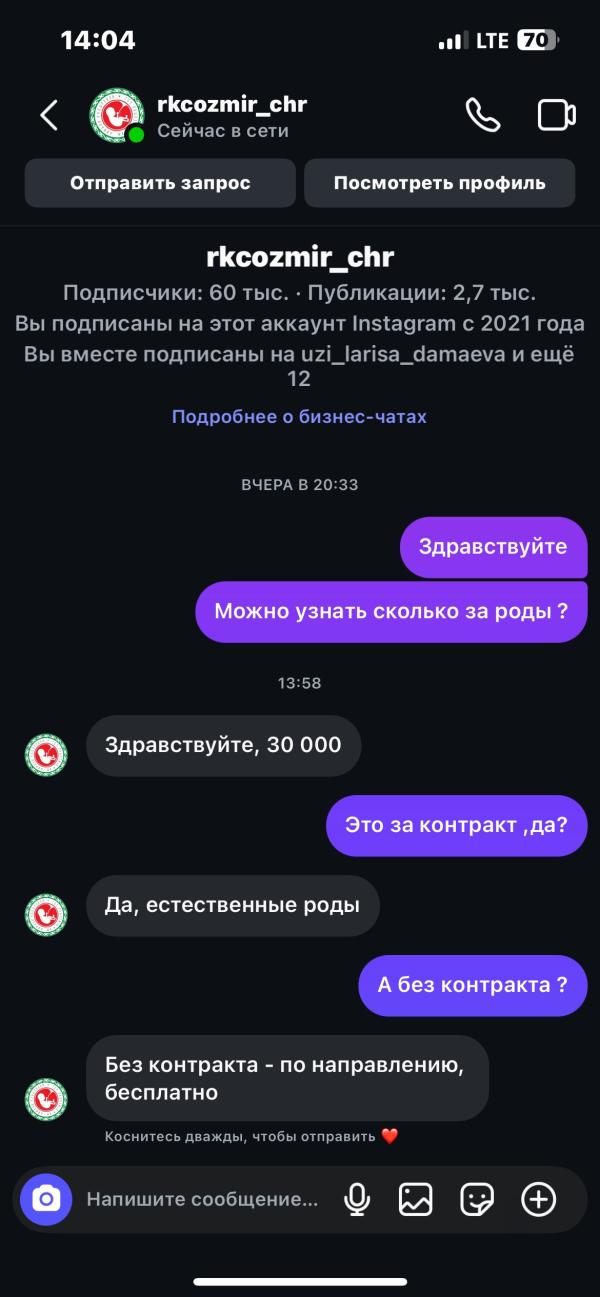The width and height of the screenshot is (600, 1297).
Task: Start a video call with rkcozmir_chr
Action: (x=557, y=115)
